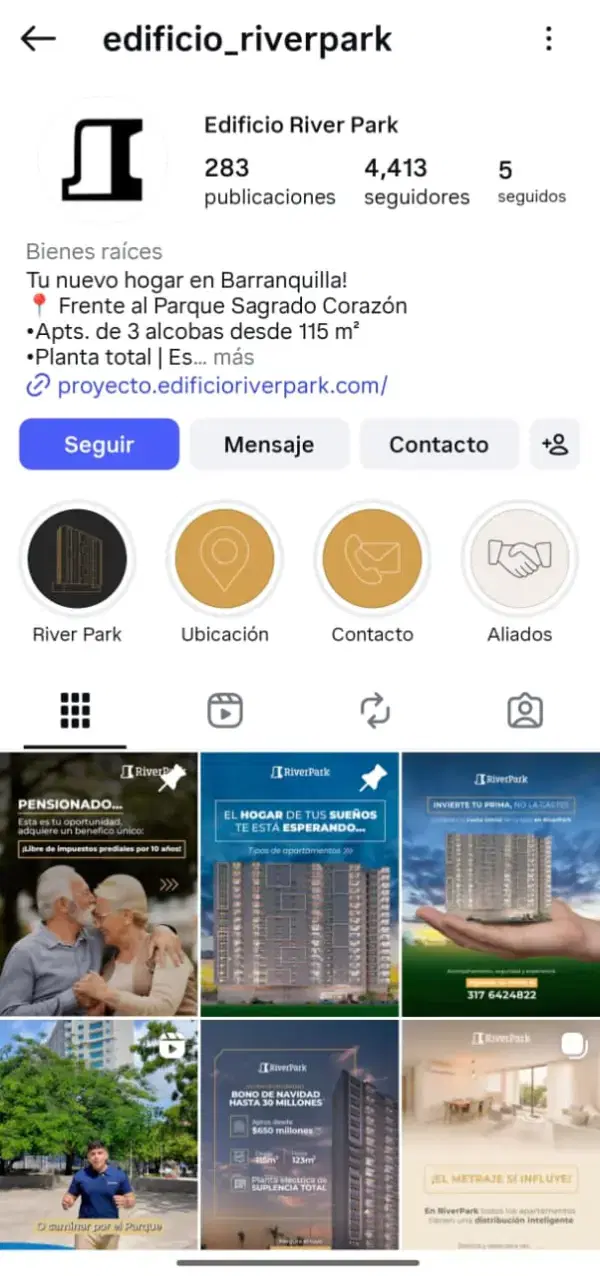600x1276 pixels.
Task: Go back with the top arrow
Action: [x=38, y=39]
